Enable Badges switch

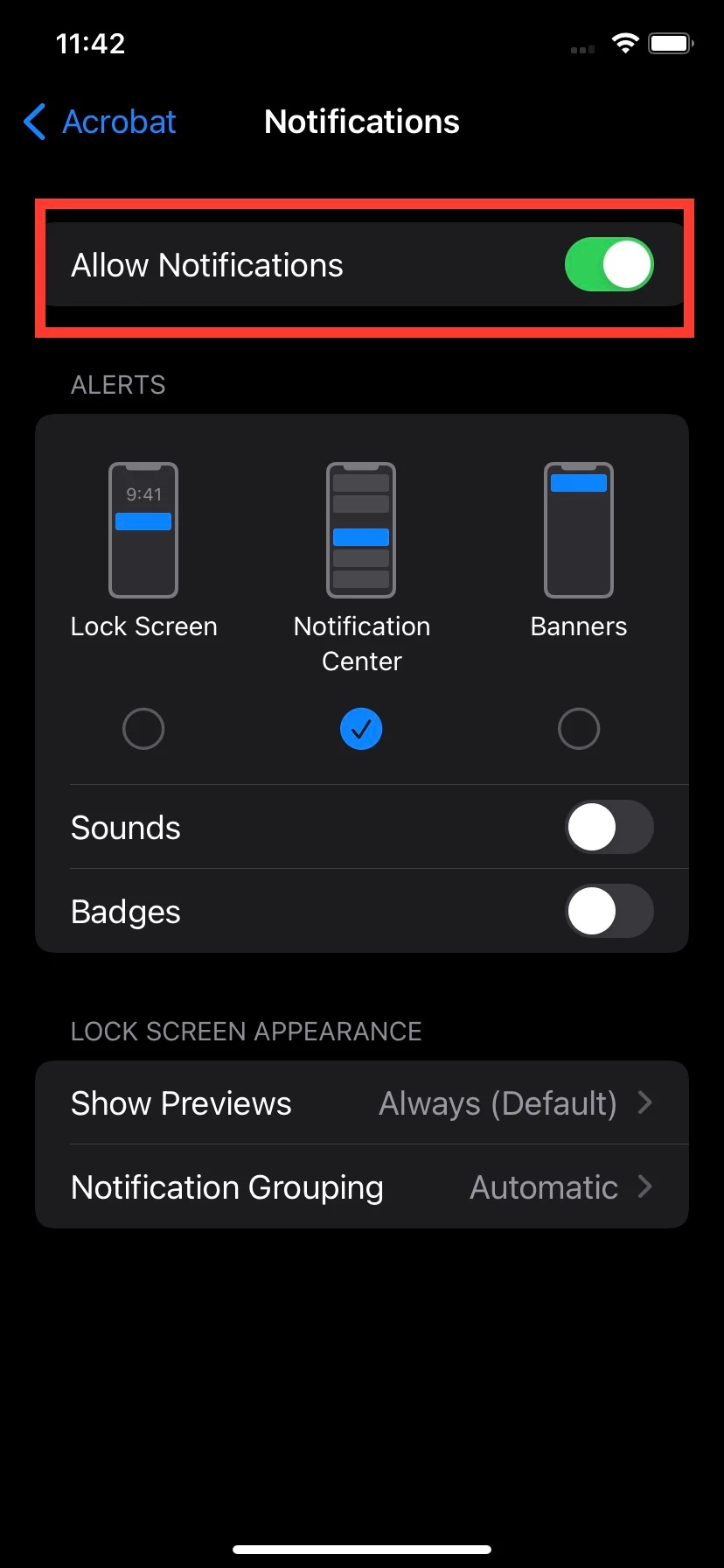coord(609,912)
